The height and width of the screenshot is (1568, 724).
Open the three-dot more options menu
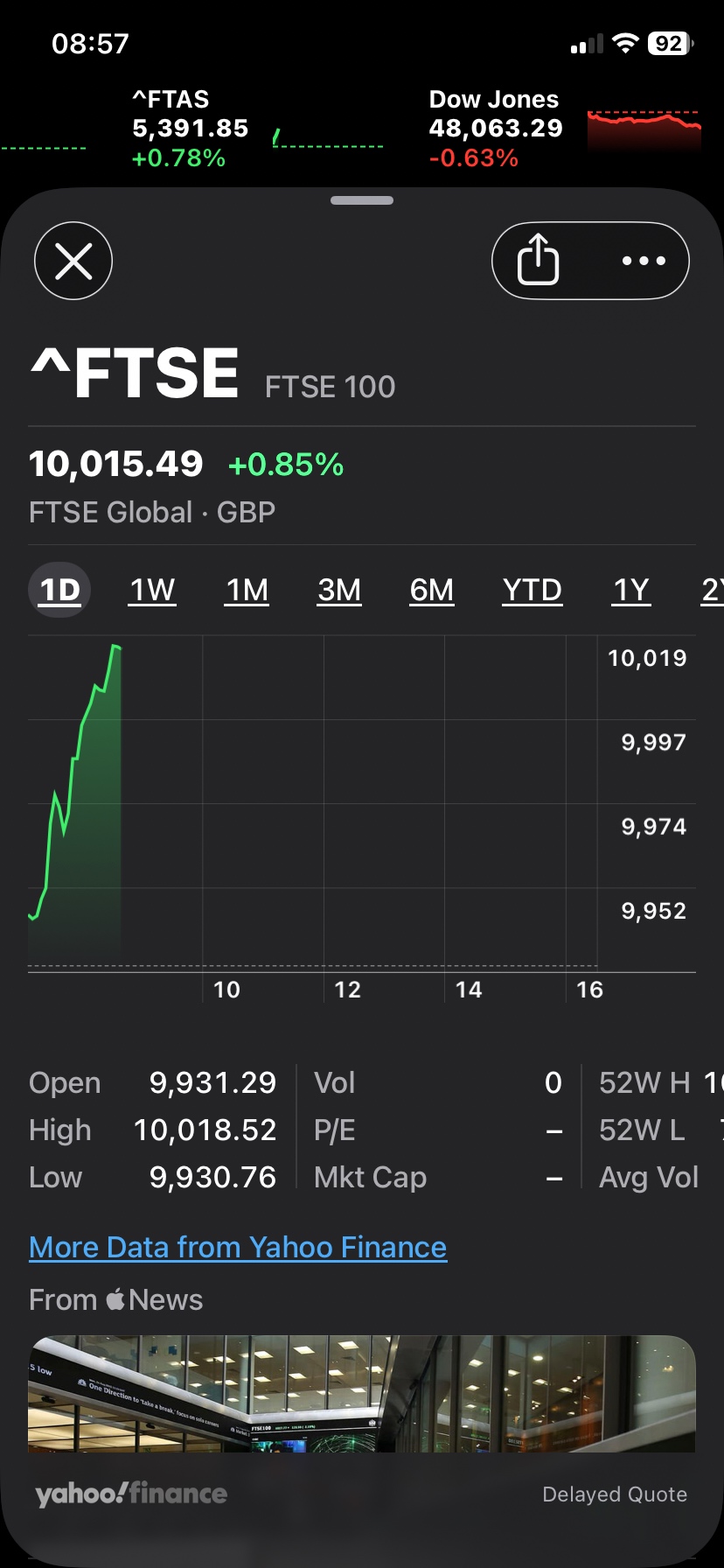[x=644, y=261]
